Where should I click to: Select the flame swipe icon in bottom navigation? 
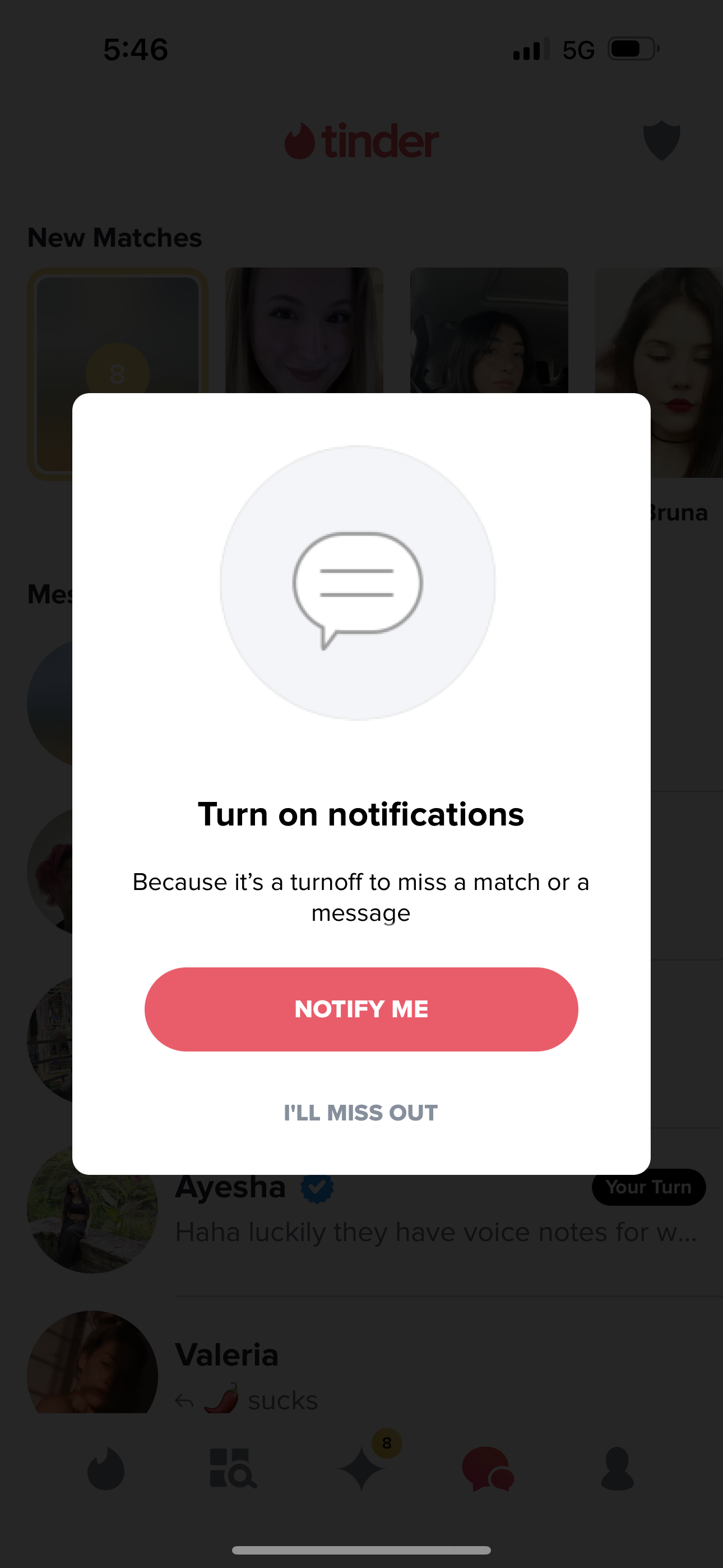pyautogui.click(x=108, y=1468)
